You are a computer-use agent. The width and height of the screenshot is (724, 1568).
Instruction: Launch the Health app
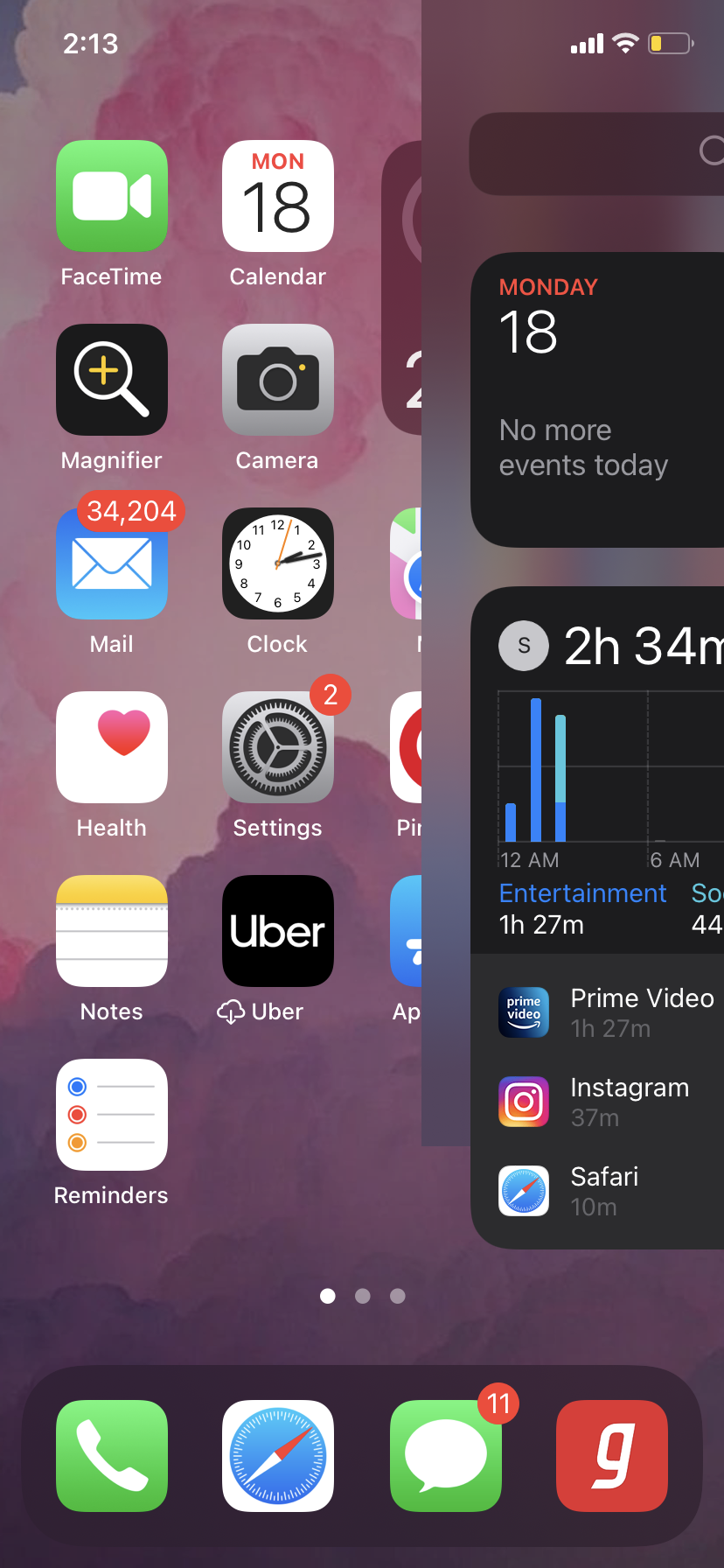pos(112,747)
